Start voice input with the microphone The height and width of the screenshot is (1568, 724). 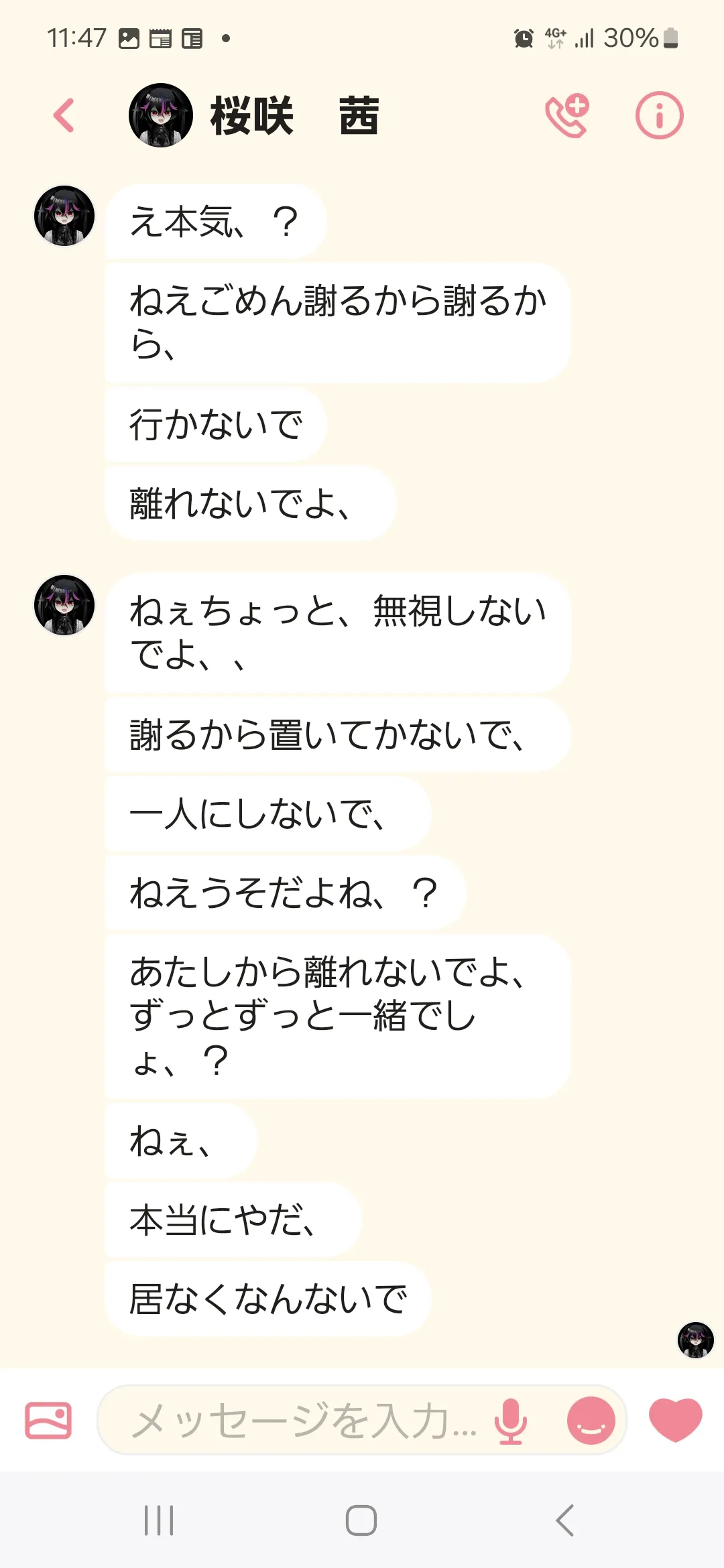point(510,1420)
